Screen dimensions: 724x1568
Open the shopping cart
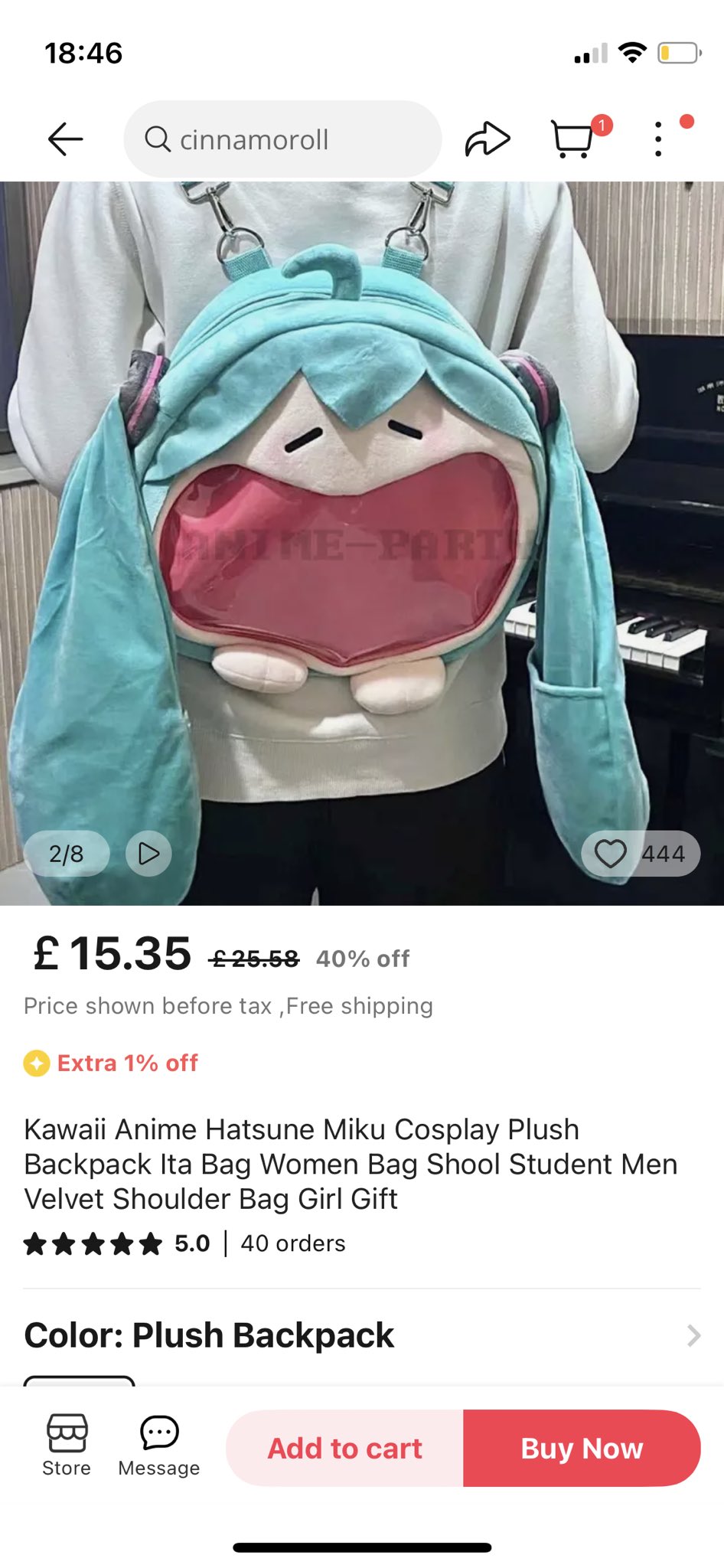574,139
